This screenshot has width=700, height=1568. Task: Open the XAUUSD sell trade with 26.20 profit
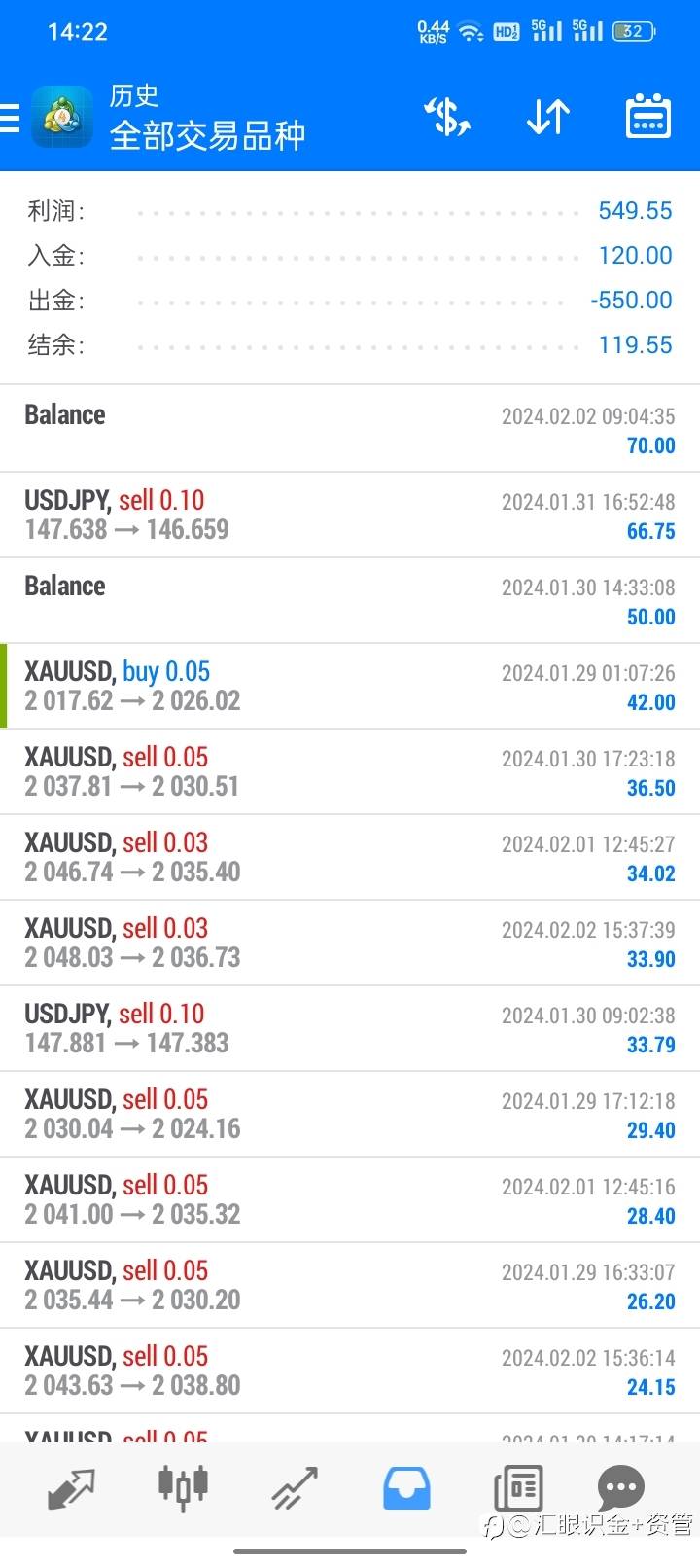[x=350, y=1286]
